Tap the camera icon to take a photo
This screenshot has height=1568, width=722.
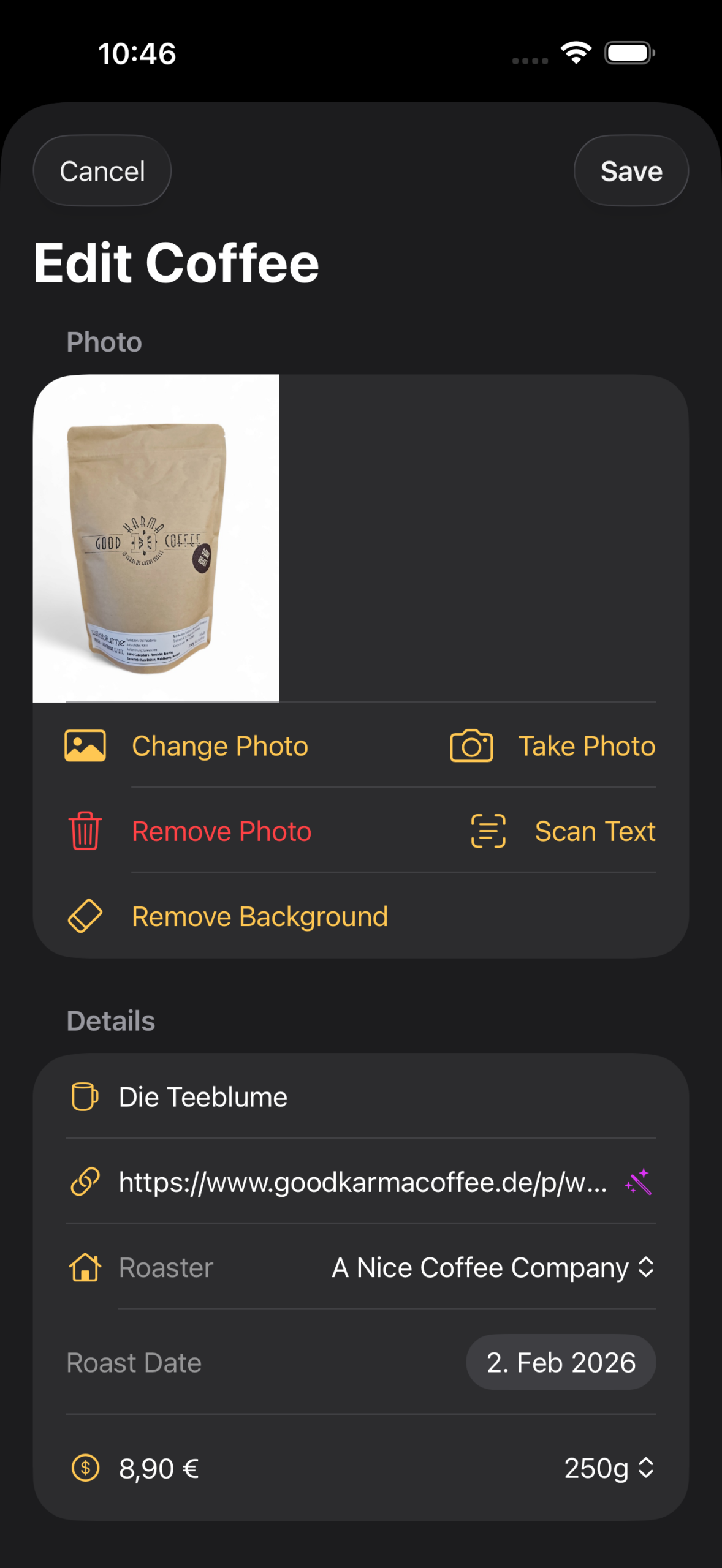472,745
